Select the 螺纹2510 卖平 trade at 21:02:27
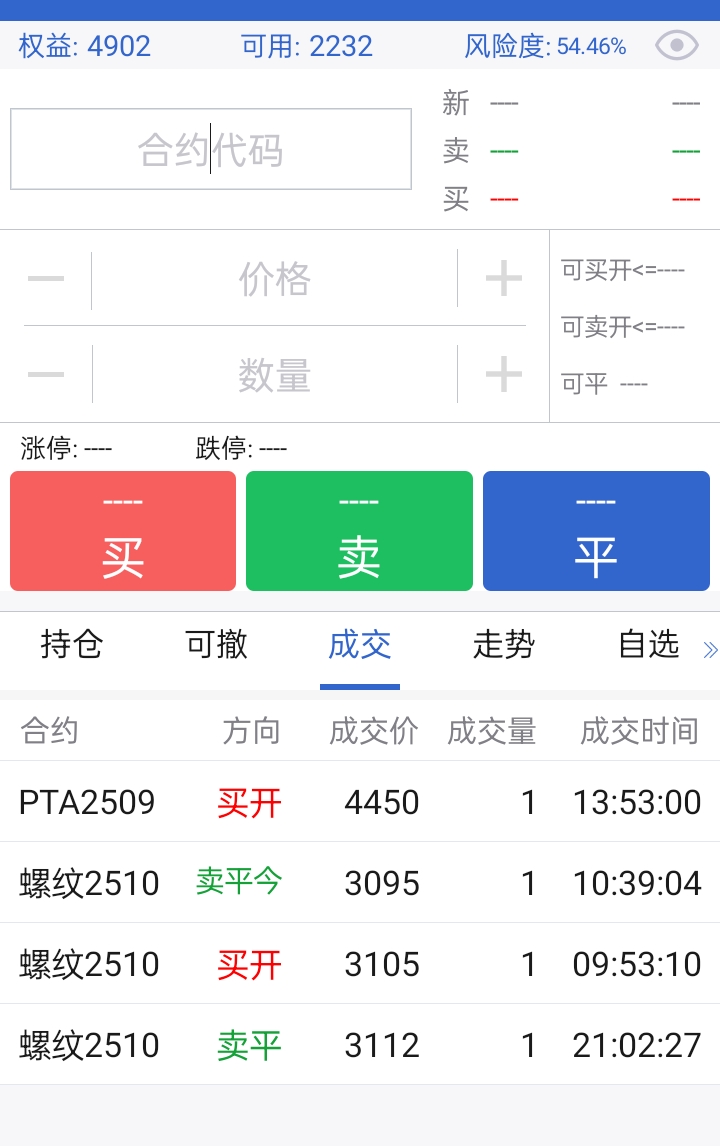The image size is (720, 1146). click(x=360, y=1045)
